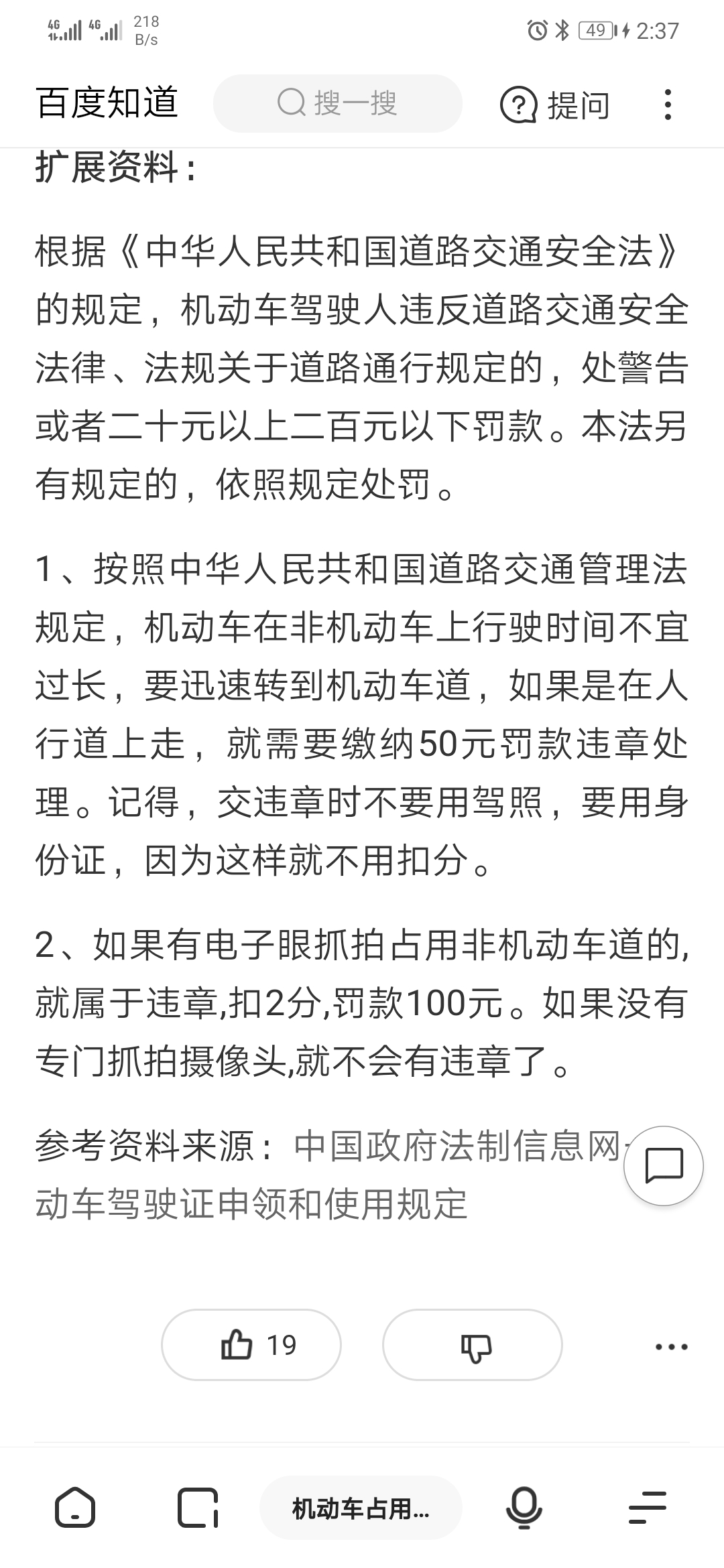Image resolution: width=724 pixels, height=1568 pixels.
Task: Open more options beside the dislike button
Action: point(671,1346)
